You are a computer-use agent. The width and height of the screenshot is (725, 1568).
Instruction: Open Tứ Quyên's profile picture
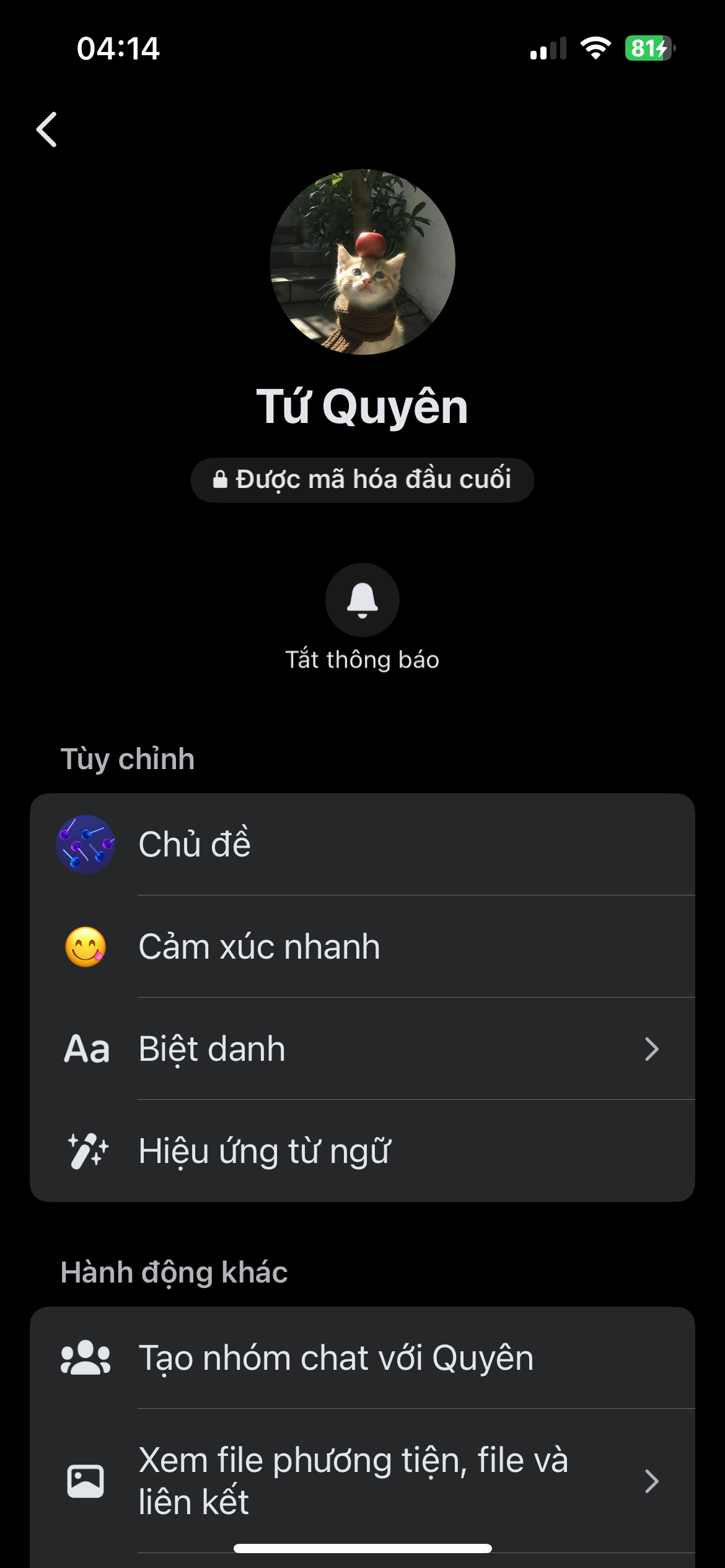(362, 262)
